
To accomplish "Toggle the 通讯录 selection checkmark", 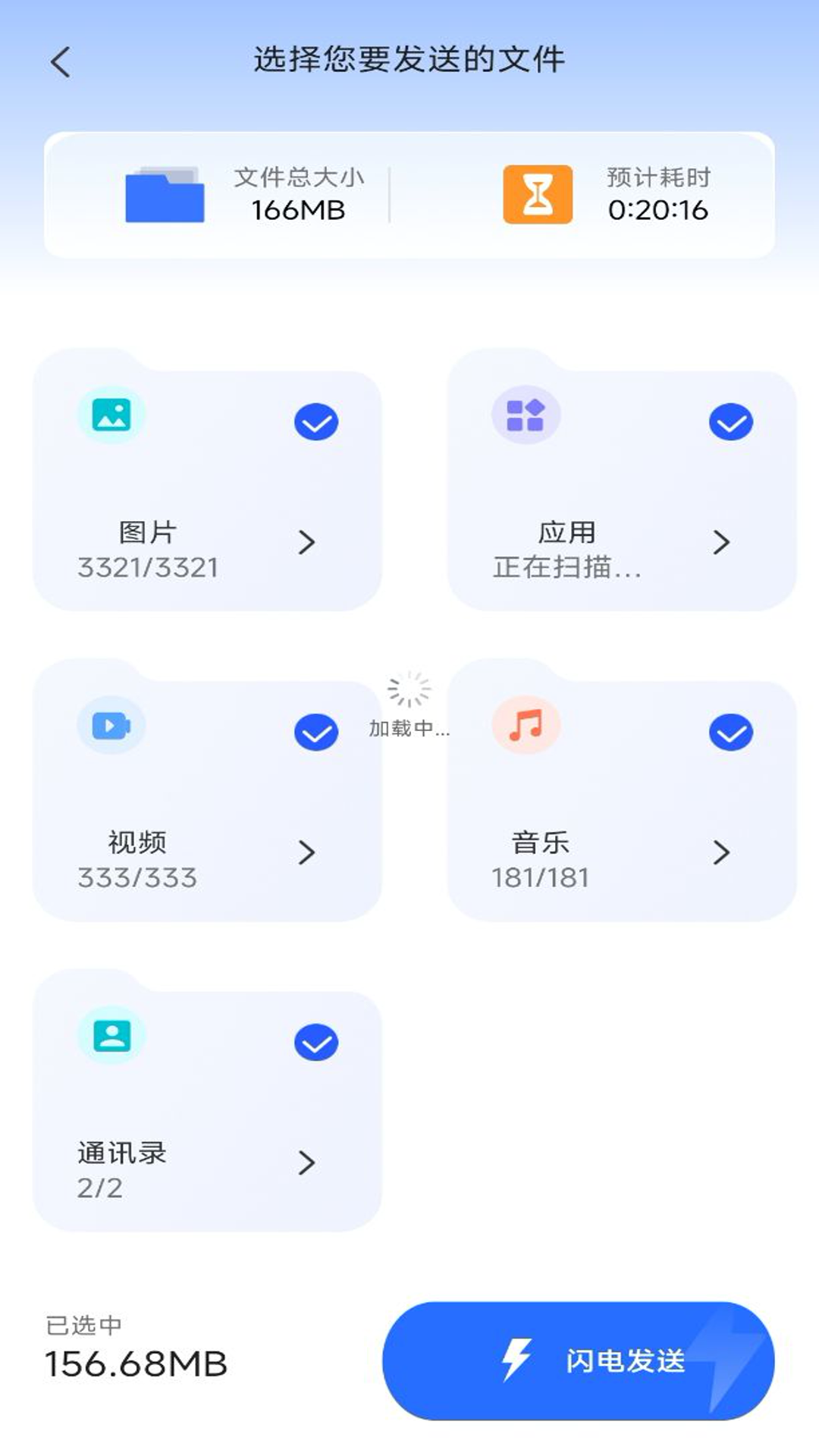I will point(315,1043).
